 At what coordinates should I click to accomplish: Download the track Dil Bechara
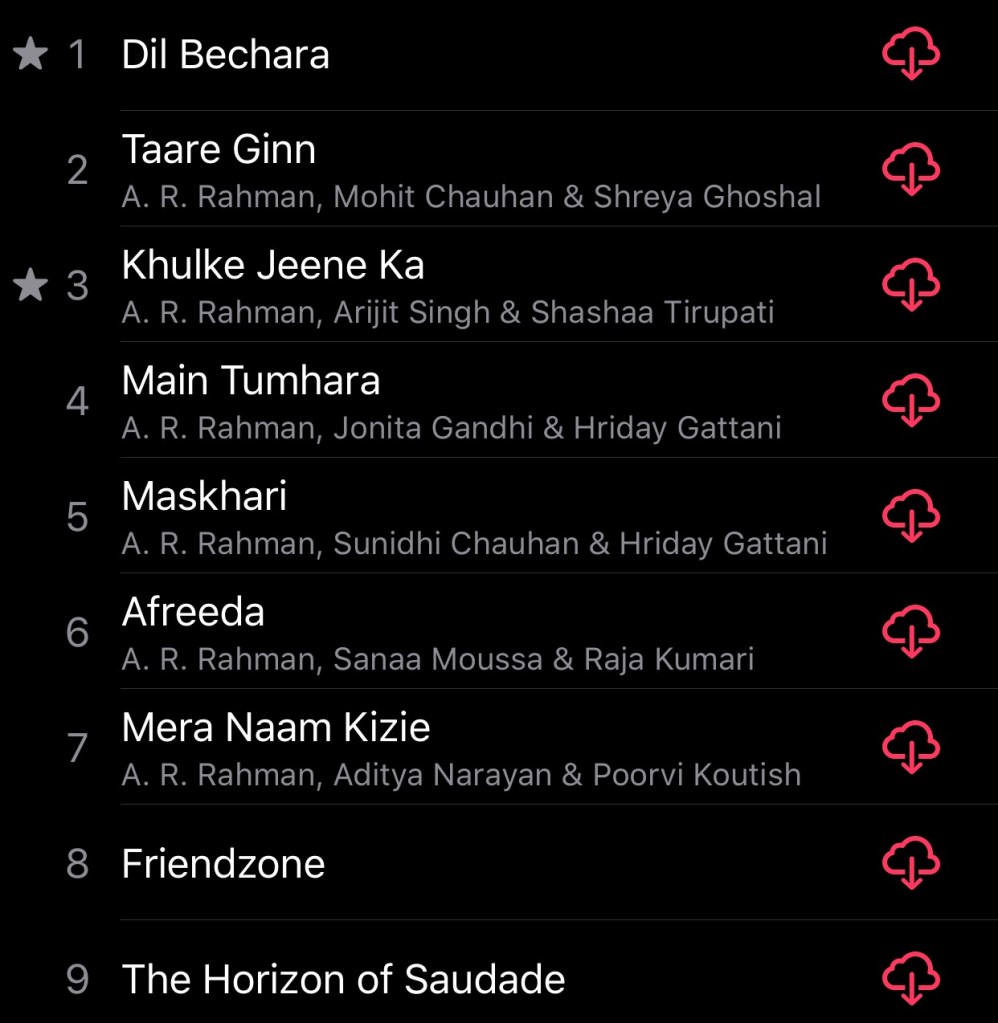tap(910, 55)
